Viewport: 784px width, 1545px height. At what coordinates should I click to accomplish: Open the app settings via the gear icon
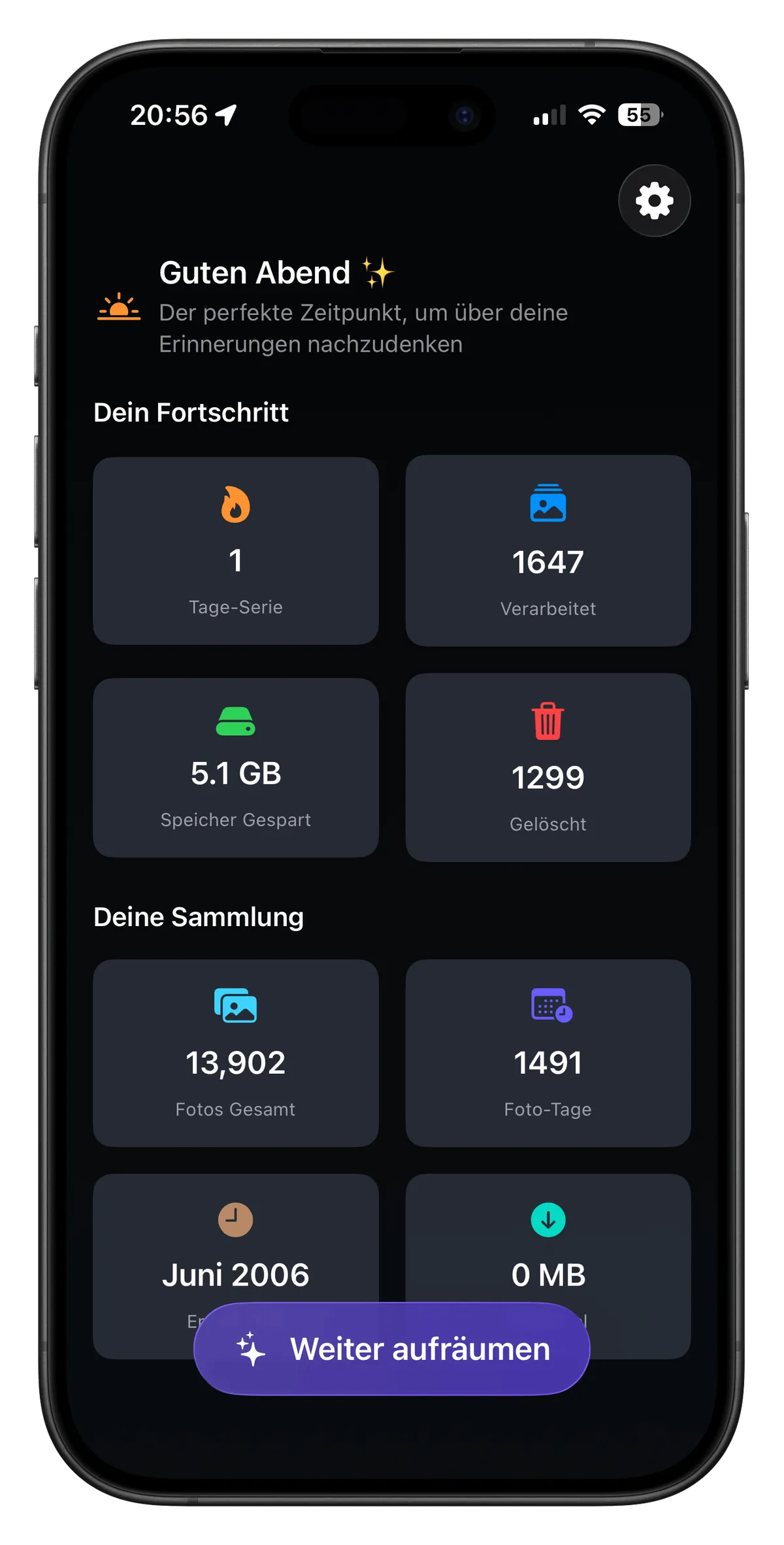pyautogui.click(x=653, y=201)
